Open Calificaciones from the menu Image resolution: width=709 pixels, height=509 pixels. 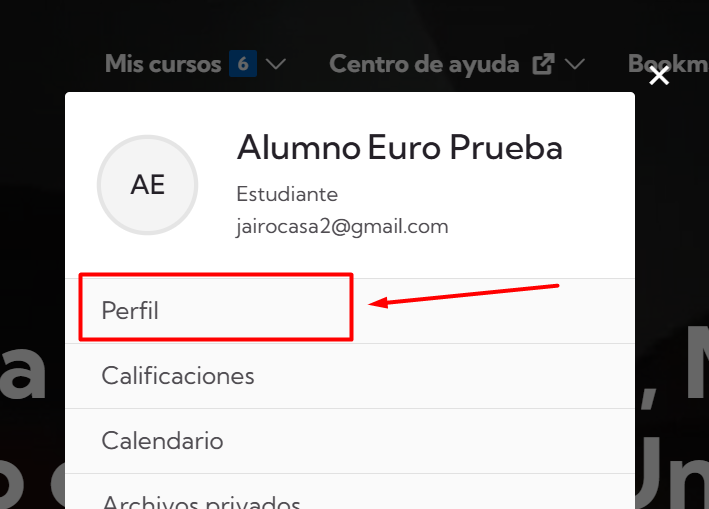tap(178, 376)
